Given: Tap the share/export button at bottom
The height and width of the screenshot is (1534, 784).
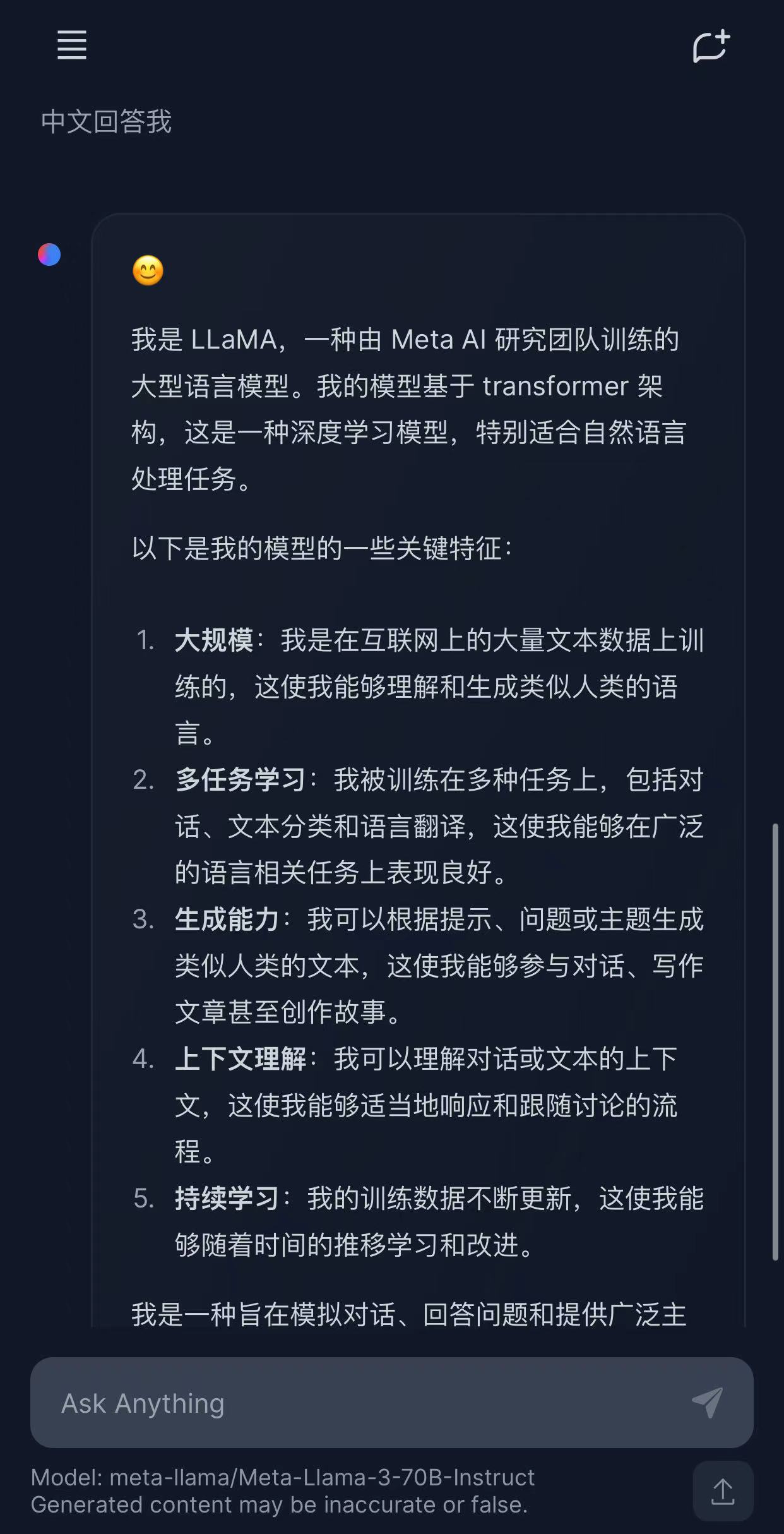Looking at the screenshot, I should (x=723, y=1491).
